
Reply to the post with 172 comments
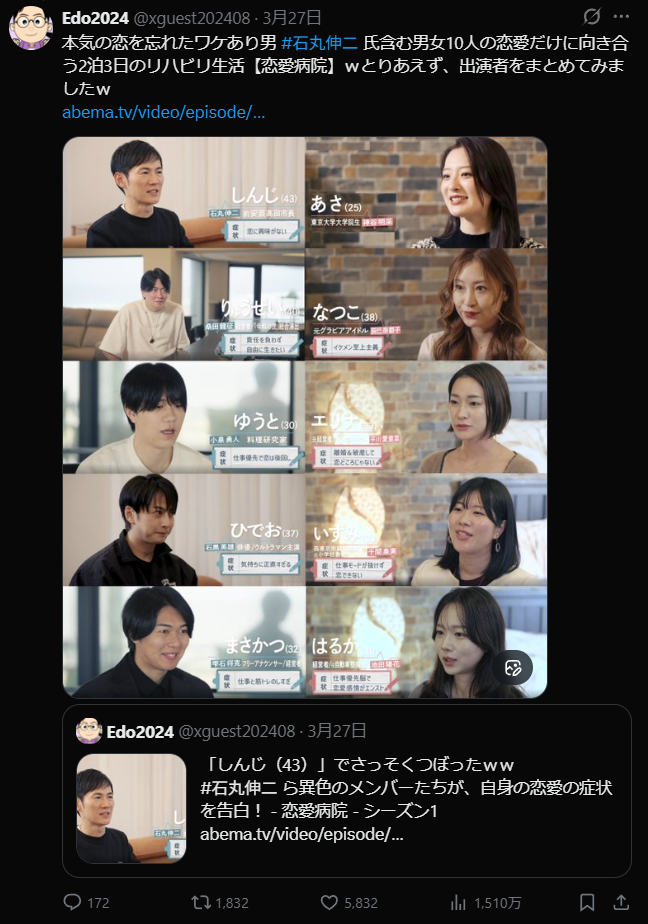click(x=86, y=902)
